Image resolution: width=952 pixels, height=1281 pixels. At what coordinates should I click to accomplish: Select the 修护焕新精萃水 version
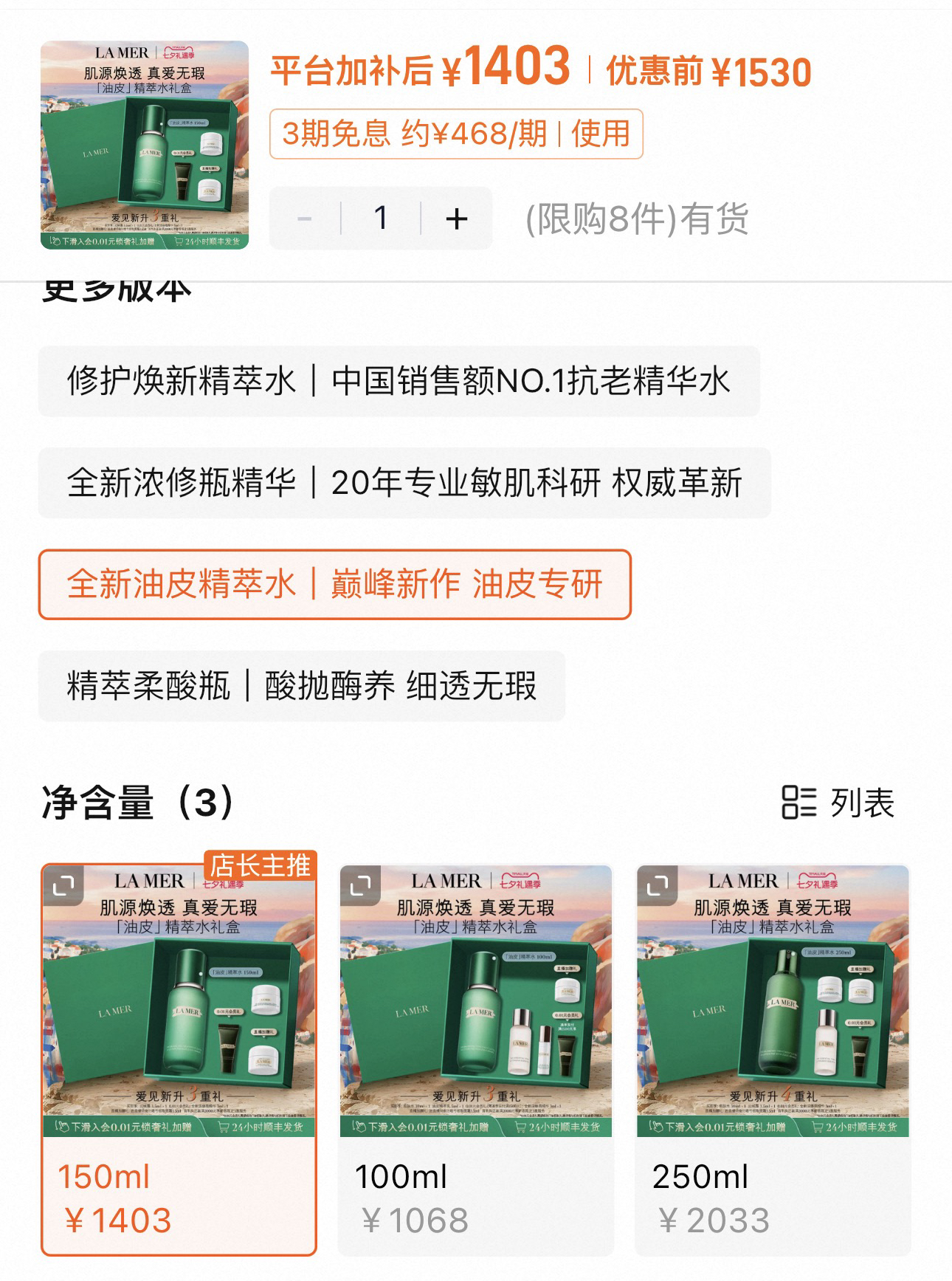pyautogui.click(x=399, y=381)
